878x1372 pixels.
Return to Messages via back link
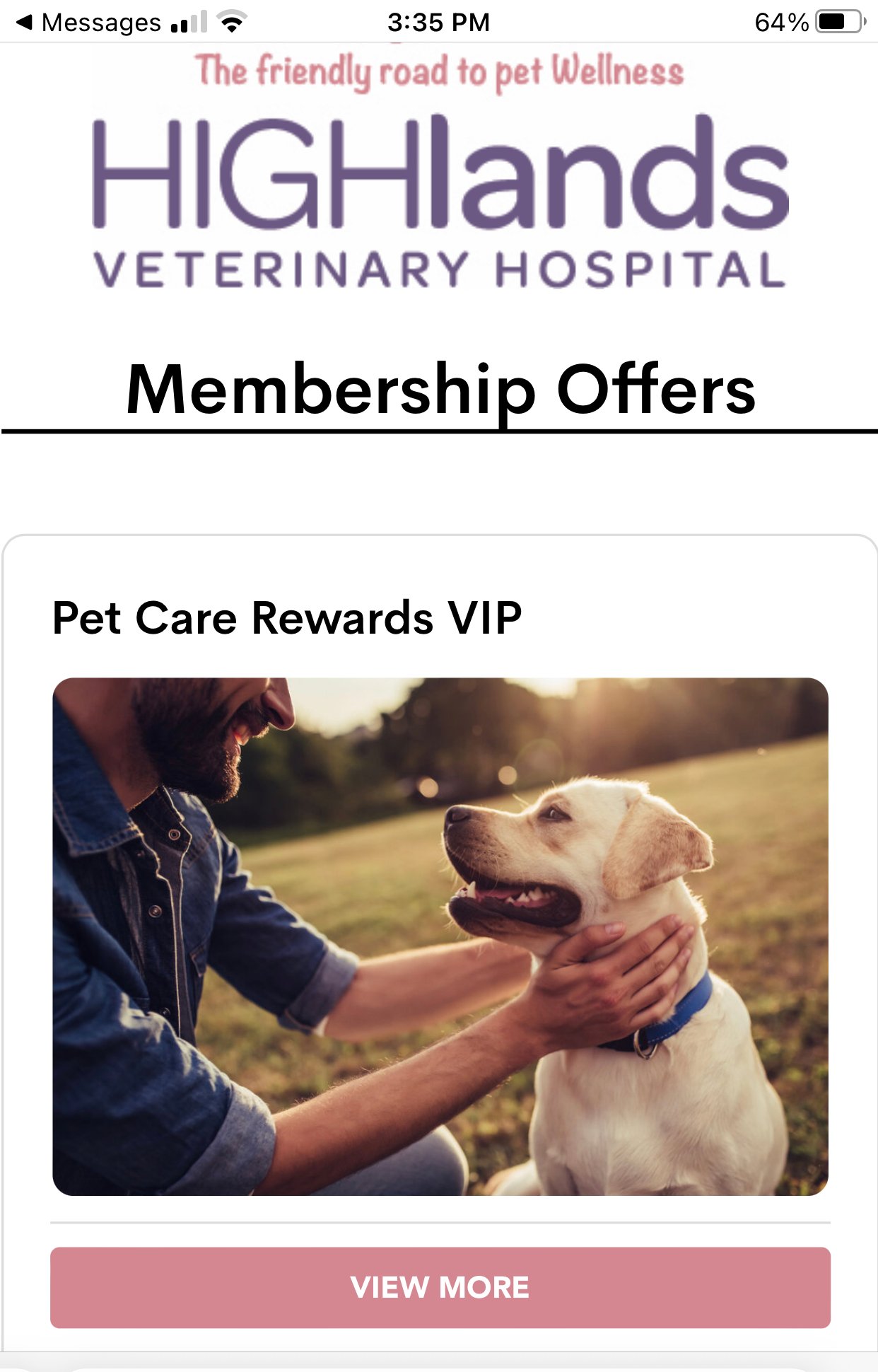tap(88, 22)
